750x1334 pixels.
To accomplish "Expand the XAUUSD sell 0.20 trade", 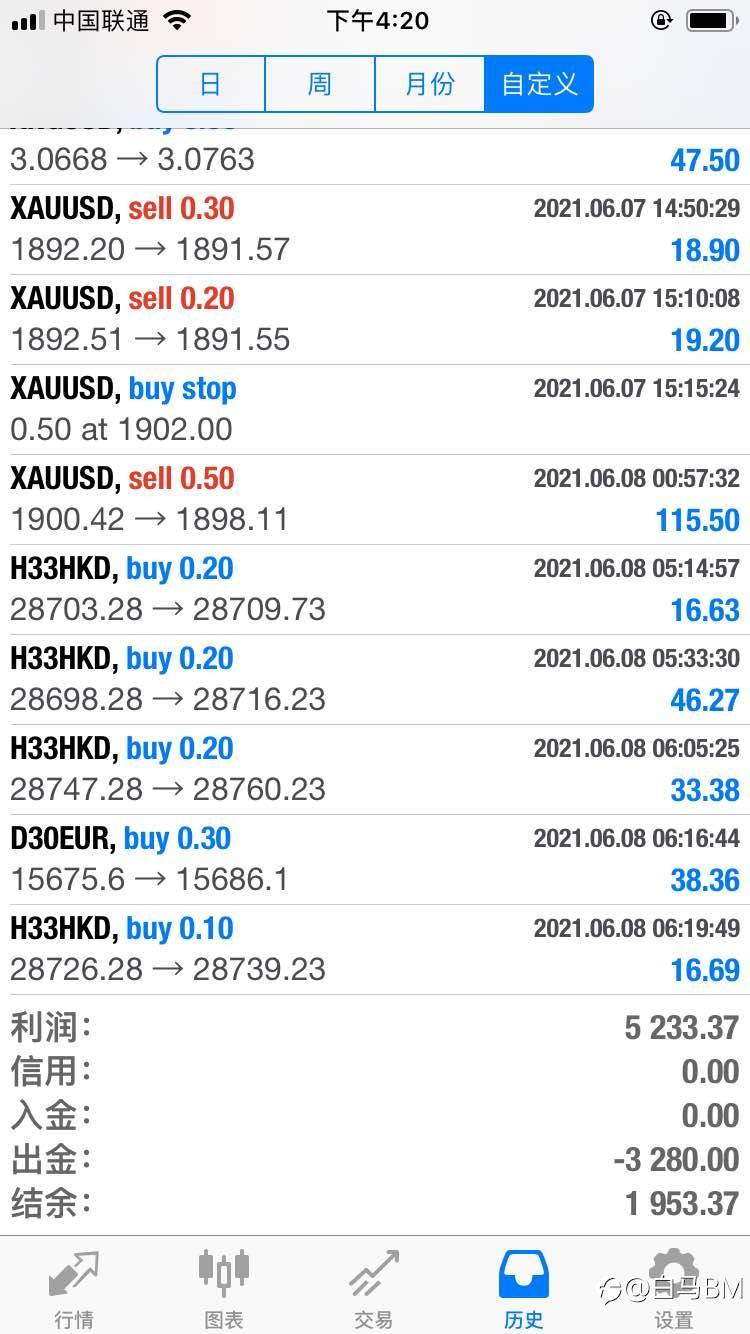I will 375,320.
